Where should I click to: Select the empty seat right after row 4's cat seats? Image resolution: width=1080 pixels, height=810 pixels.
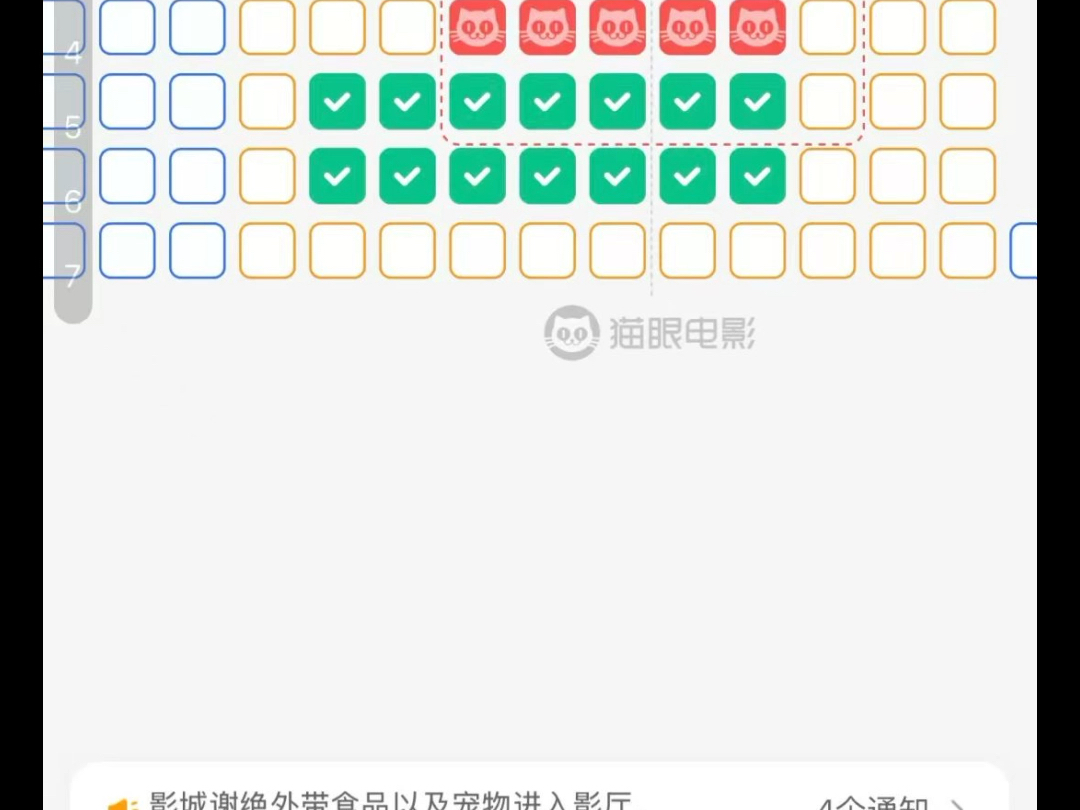(x=827, y=27)
